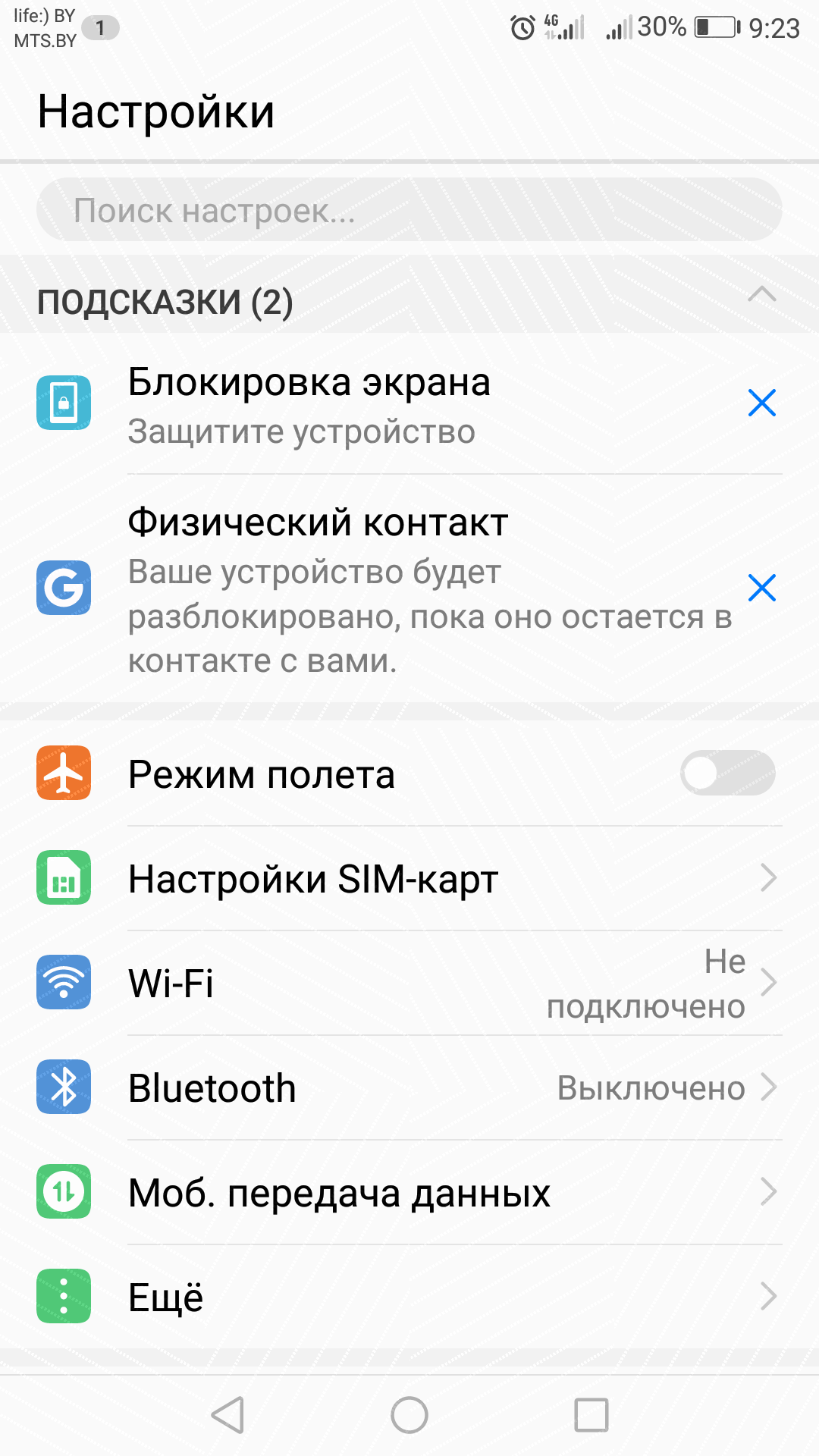Go to the home screen
The width and height of the screenshot is (819, 1456).
[409, 1415]
